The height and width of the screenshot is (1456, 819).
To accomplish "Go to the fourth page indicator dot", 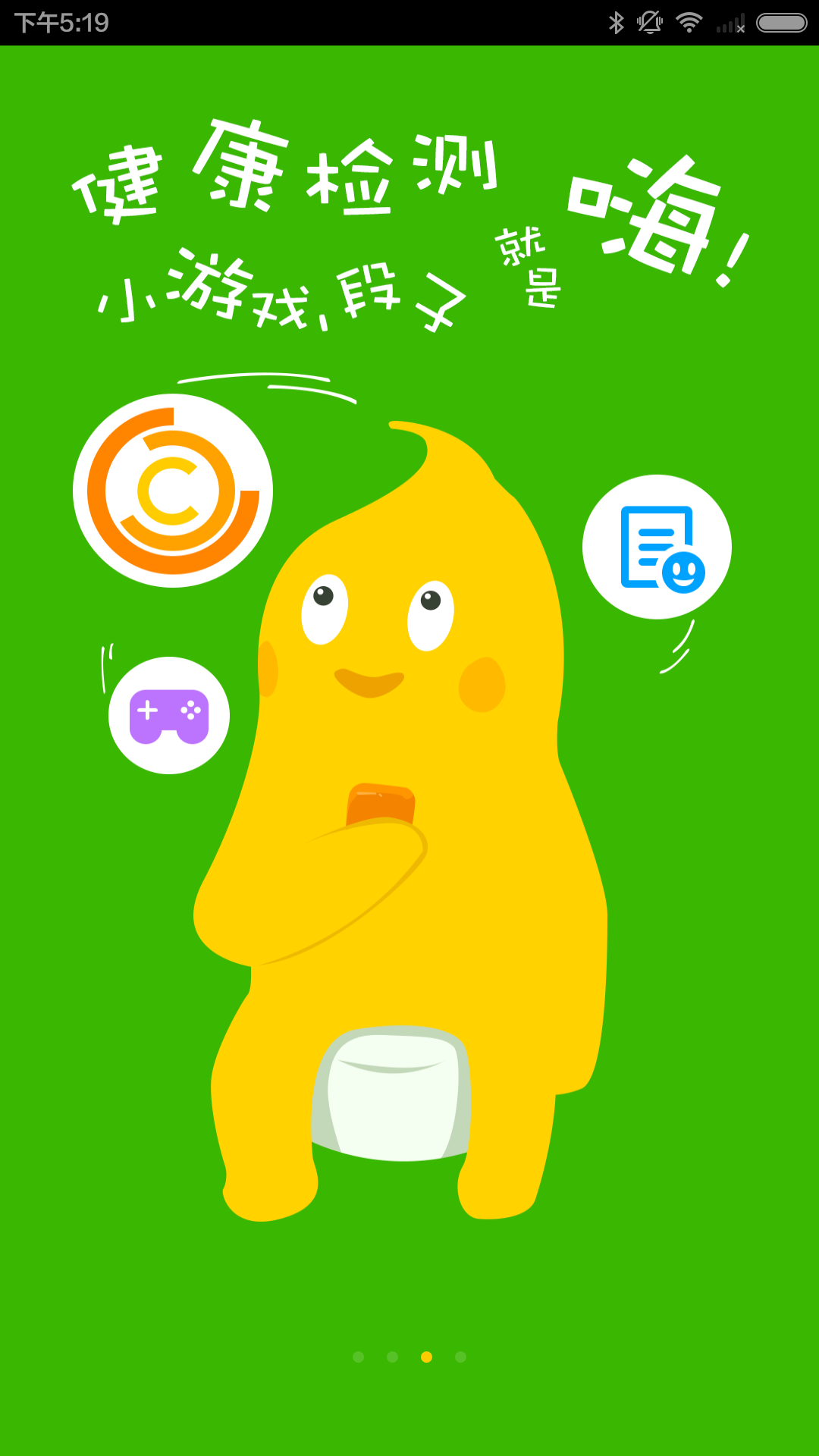I will coord(460,1357).
